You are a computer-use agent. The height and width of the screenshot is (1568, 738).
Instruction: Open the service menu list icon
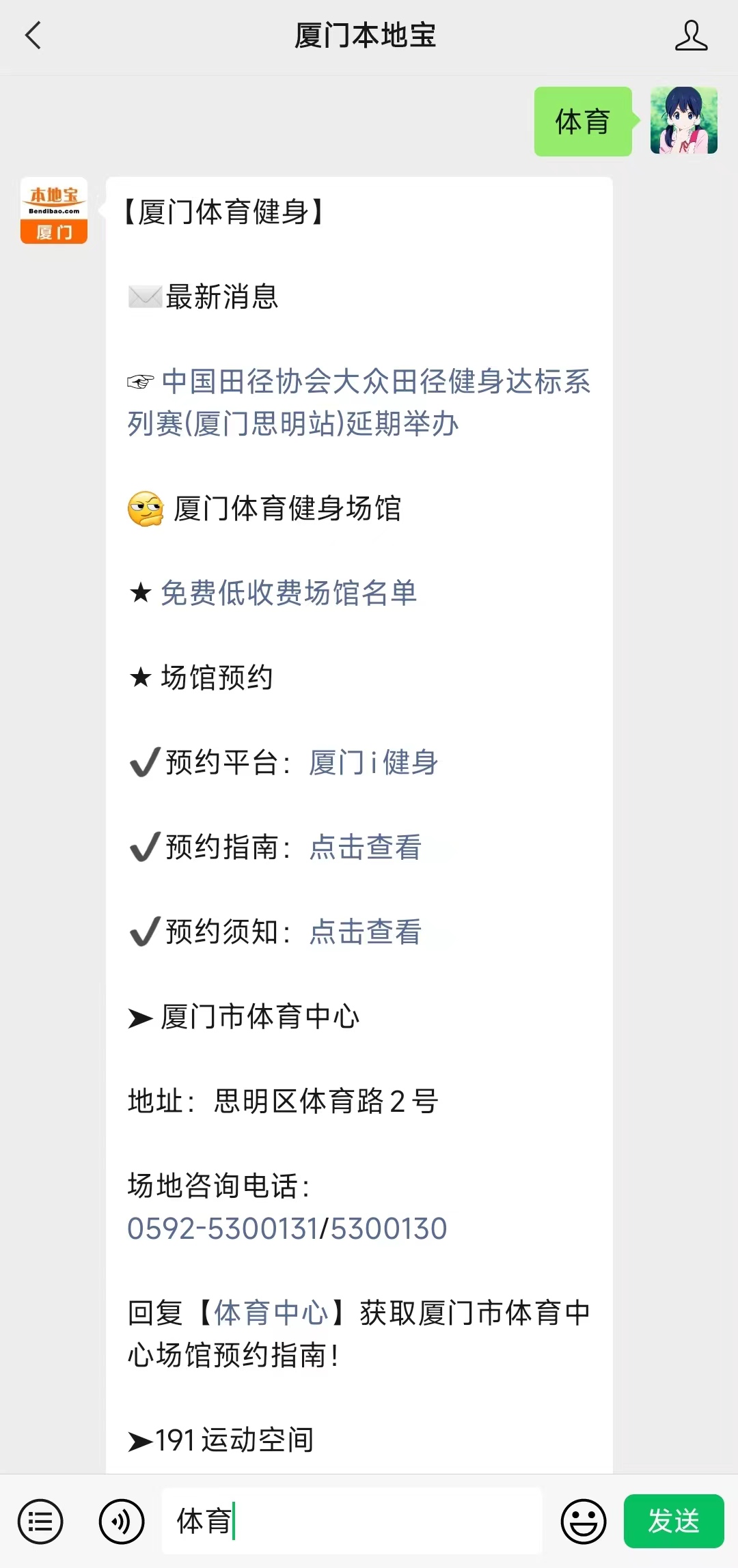coord(40,1522)
